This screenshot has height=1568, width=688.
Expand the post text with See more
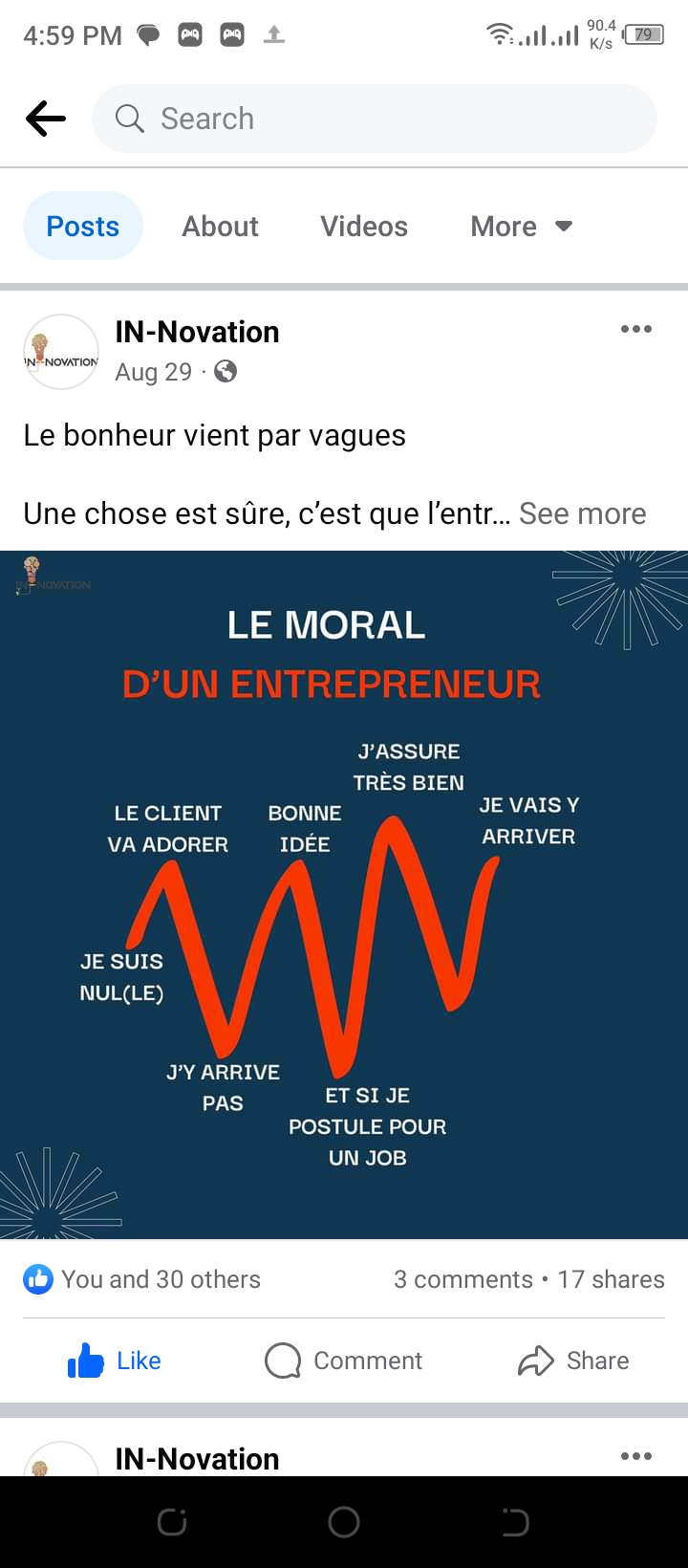click(x=582, y=513)
